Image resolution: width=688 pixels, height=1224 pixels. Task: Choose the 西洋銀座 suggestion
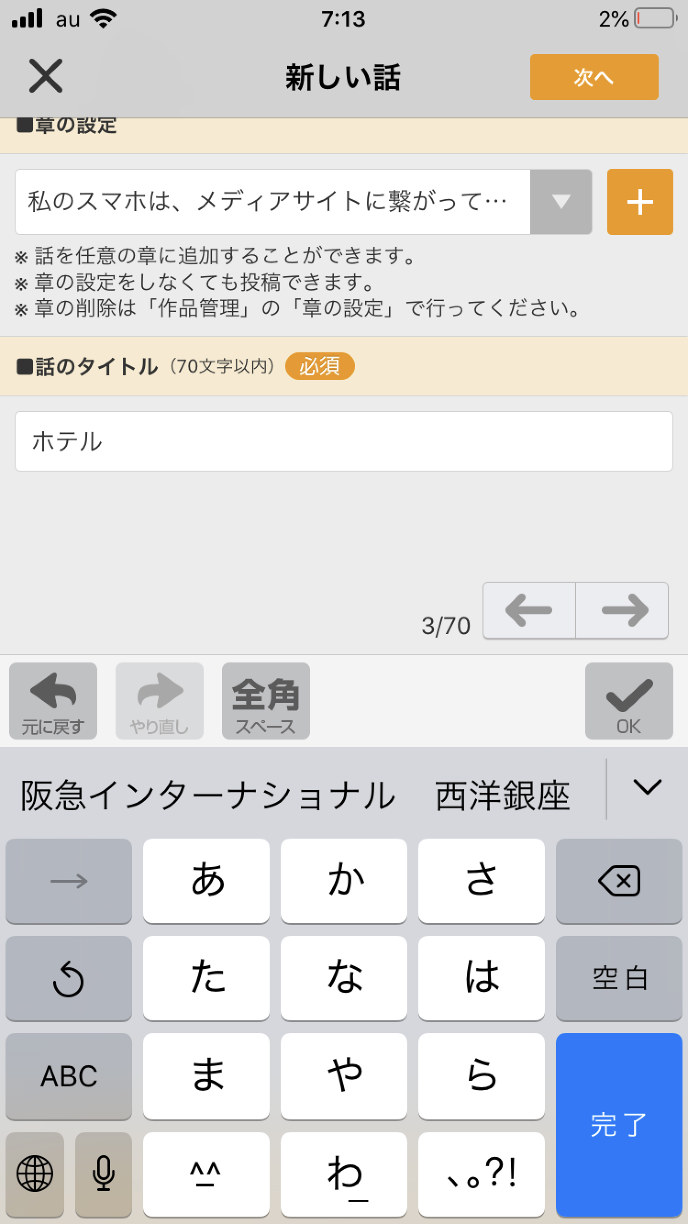point(503,795)
